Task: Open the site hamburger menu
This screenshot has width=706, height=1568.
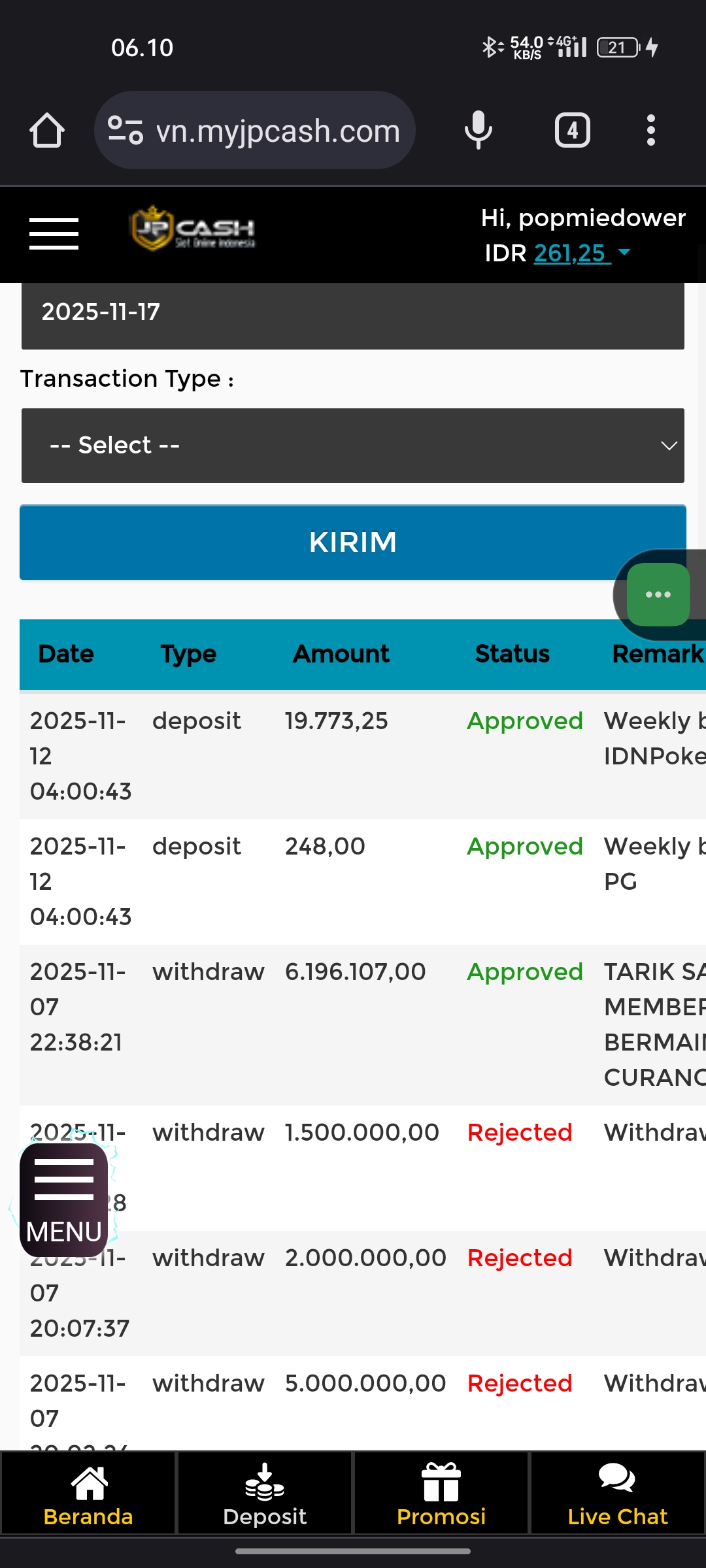Action: tap(54, 234)
